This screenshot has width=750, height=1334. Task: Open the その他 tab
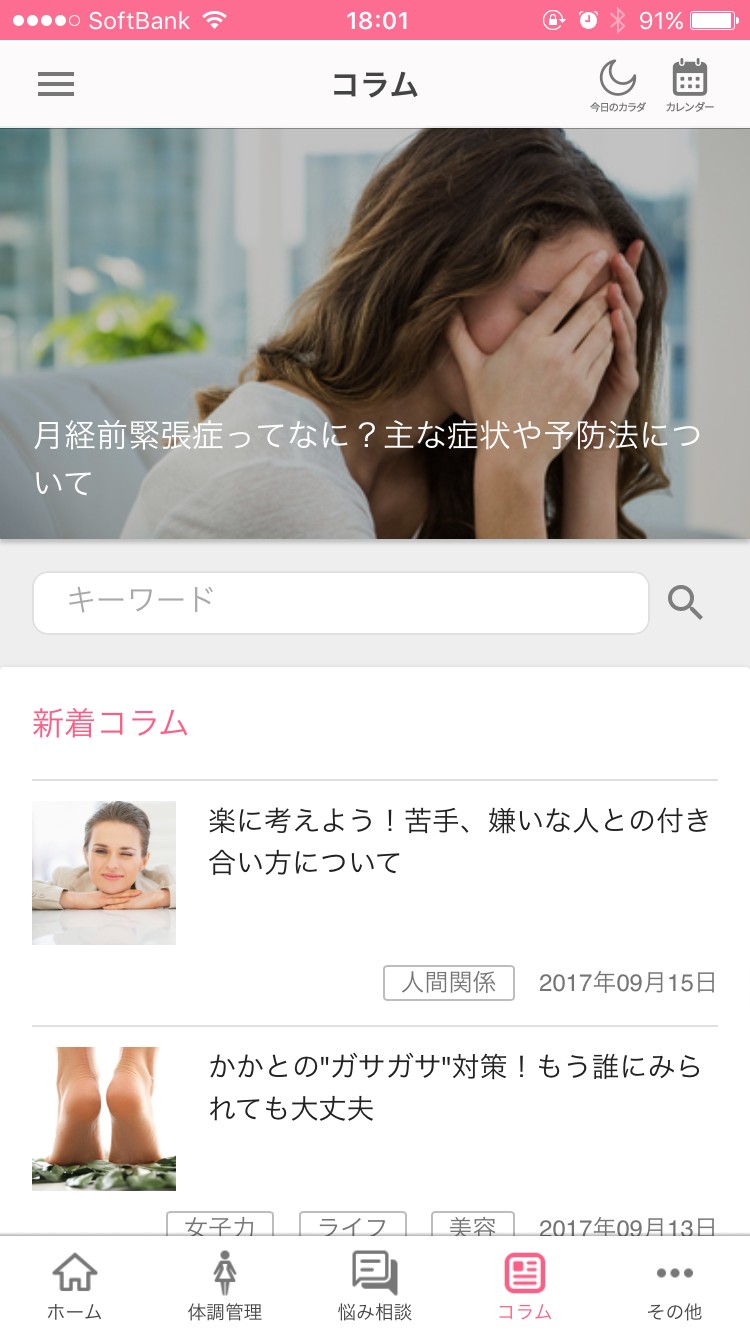click(x=675, y=1285)
